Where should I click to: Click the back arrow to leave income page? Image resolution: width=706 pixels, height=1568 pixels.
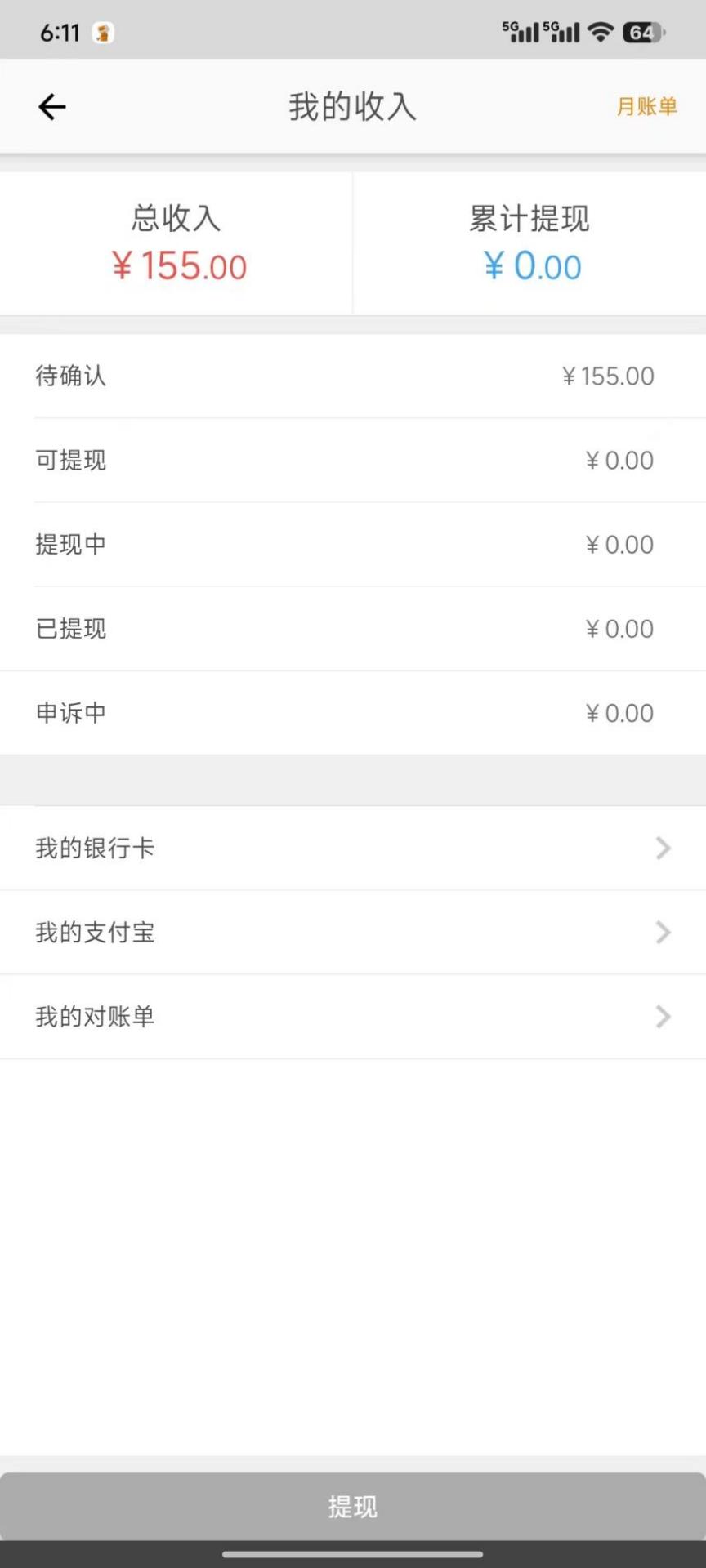tap(51, 106)
